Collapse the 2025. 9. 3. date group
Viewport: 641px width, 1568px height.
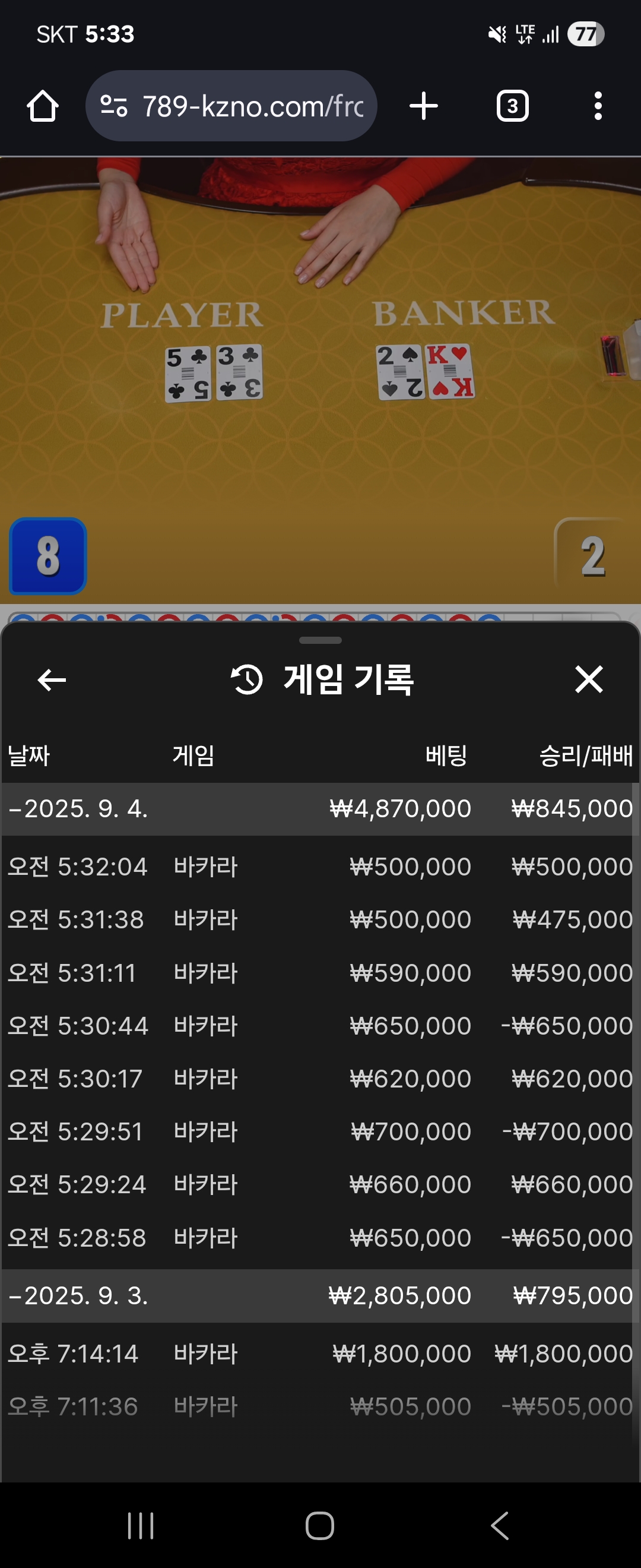(x=78, y=1296)
